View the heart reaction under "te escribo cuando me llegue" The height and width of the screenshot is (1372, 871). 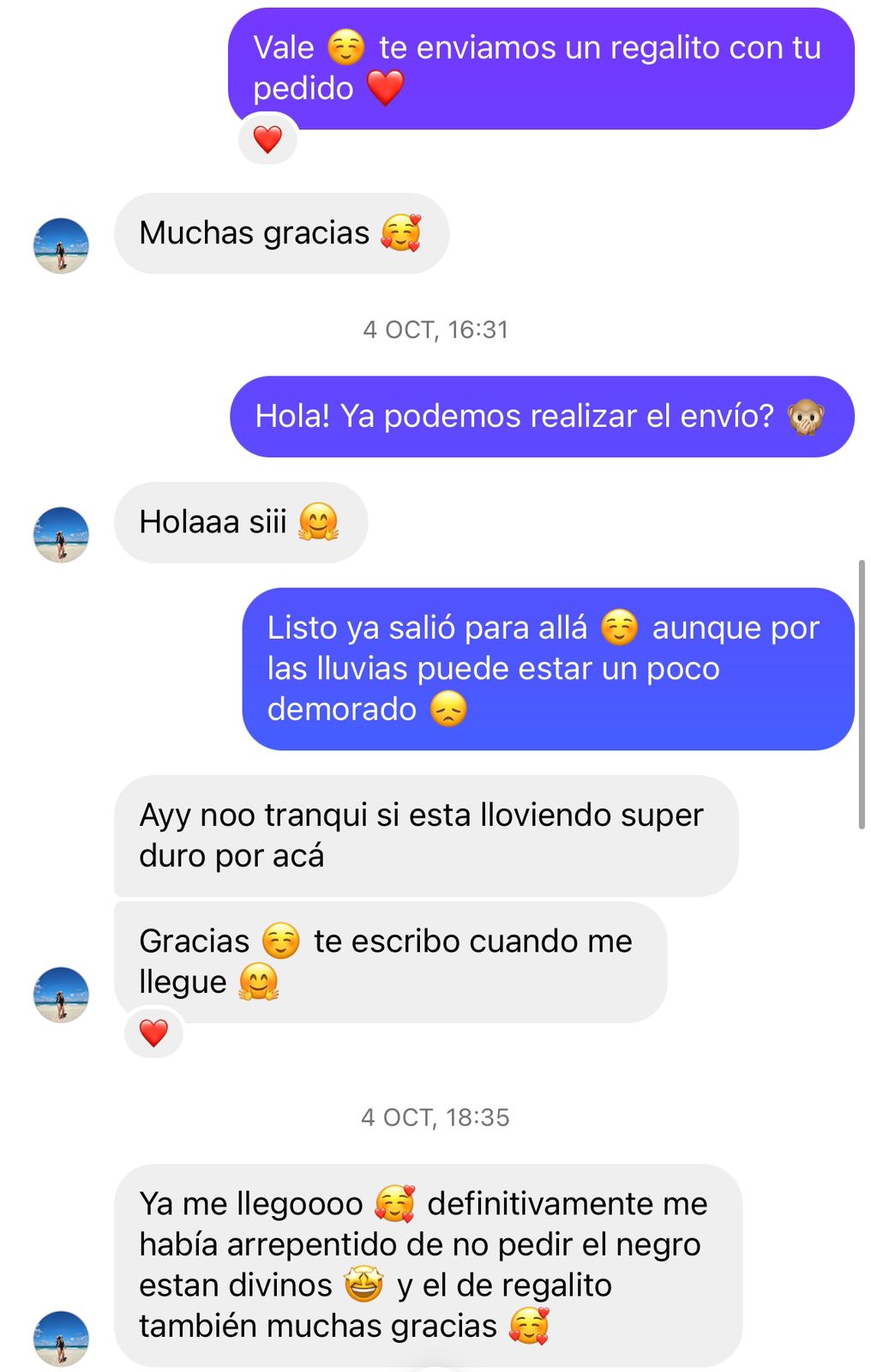[x=153, y=1033]
